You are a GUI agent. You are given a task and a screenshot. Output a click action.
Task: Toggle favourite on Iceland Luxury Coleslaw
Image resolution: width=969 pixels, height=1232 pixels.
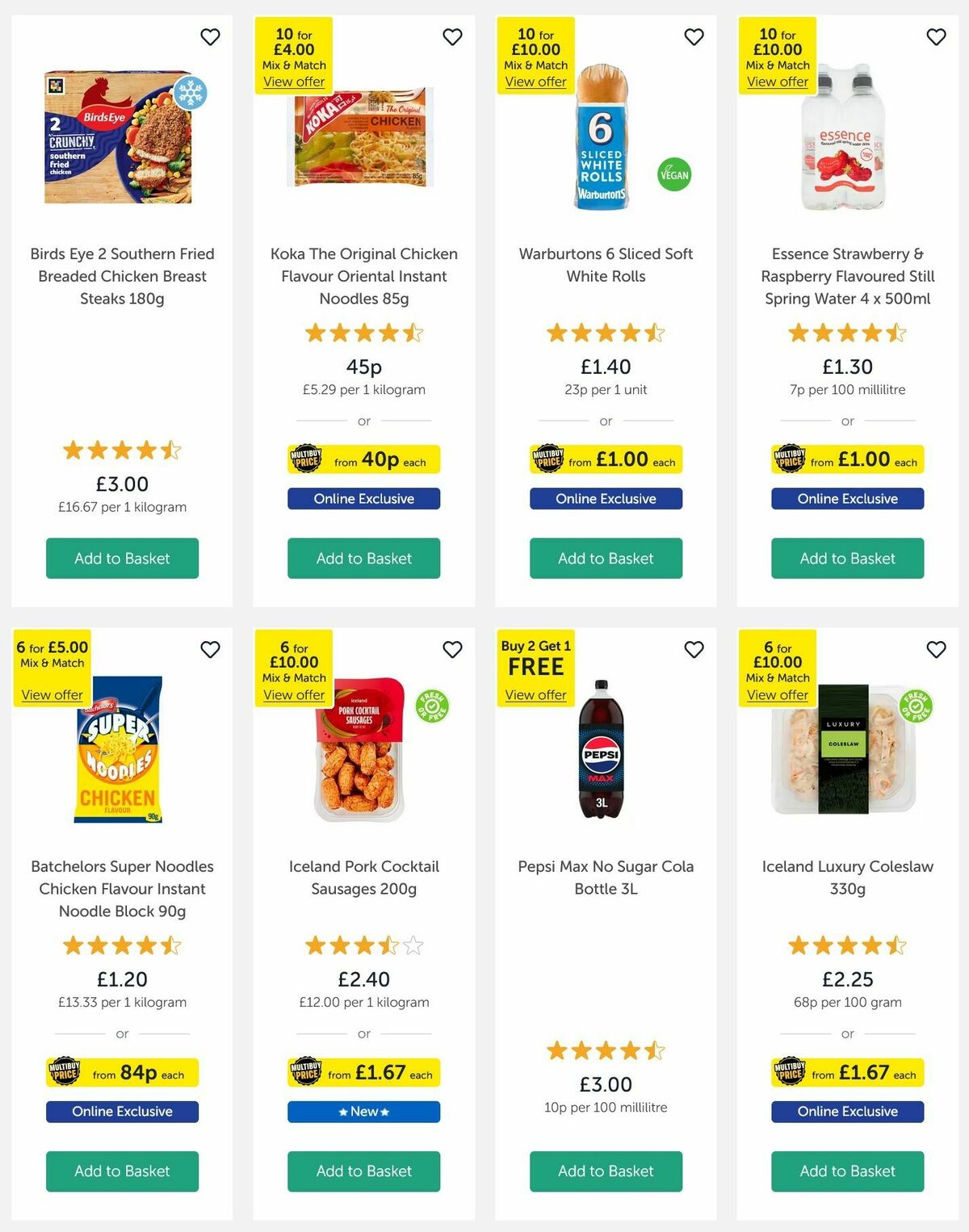[x=935, y=649]
